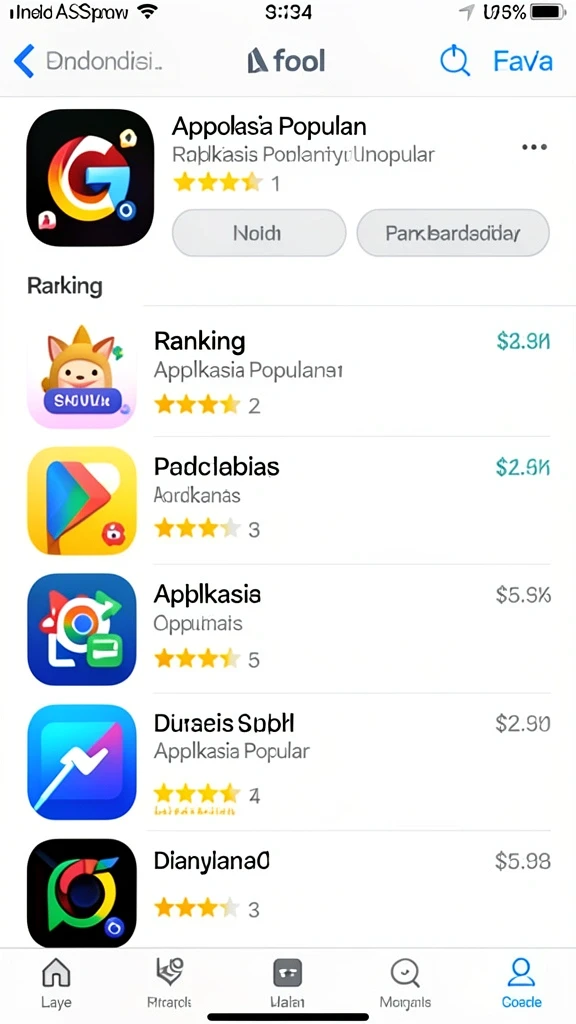Tap the Noidi button
Screen dimensions: 576x1024
click(259, 232)
